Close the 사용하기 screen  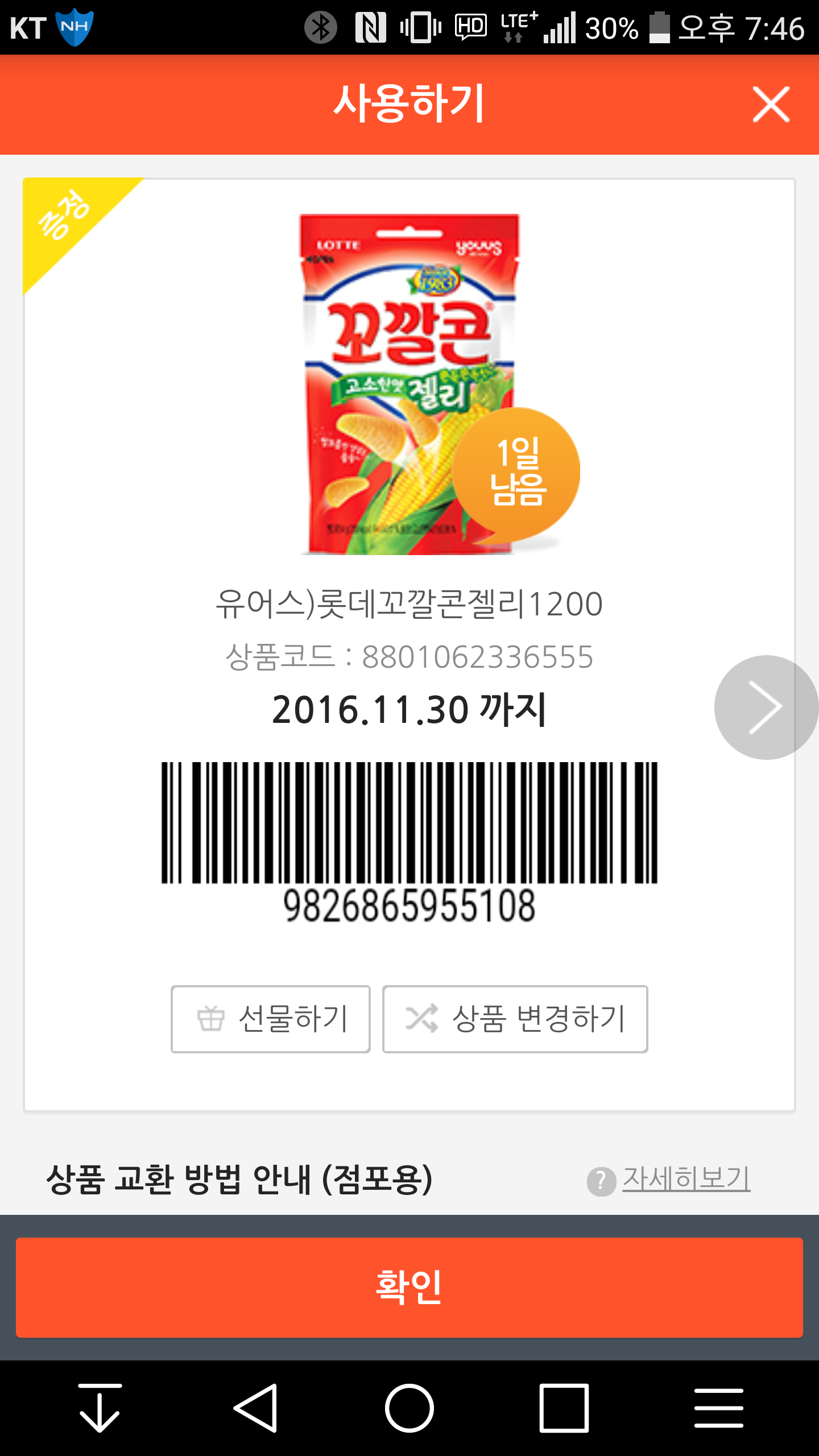771,105
